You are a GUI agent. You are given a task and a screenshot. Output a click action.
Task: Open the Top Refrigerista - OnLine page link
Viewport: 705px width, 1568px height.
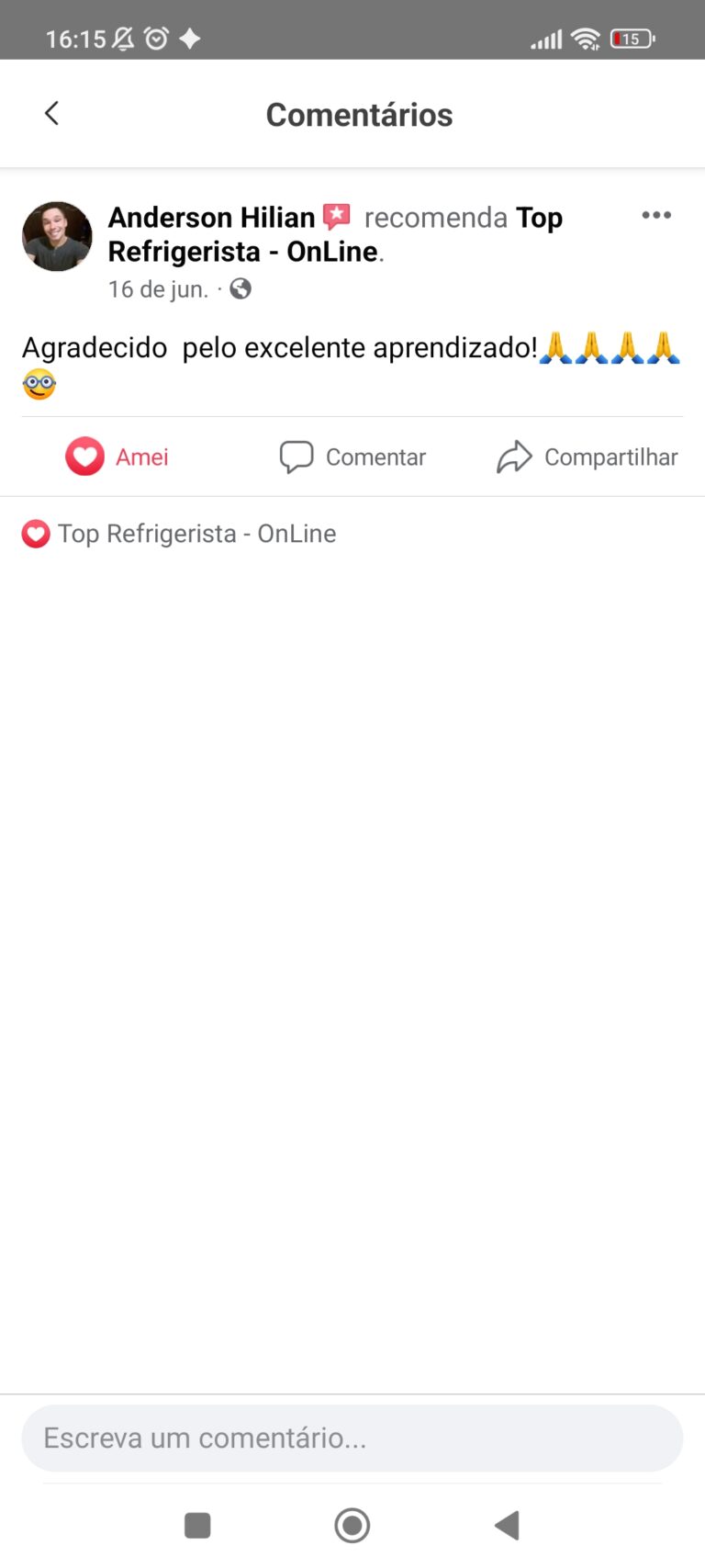(243, 251)
